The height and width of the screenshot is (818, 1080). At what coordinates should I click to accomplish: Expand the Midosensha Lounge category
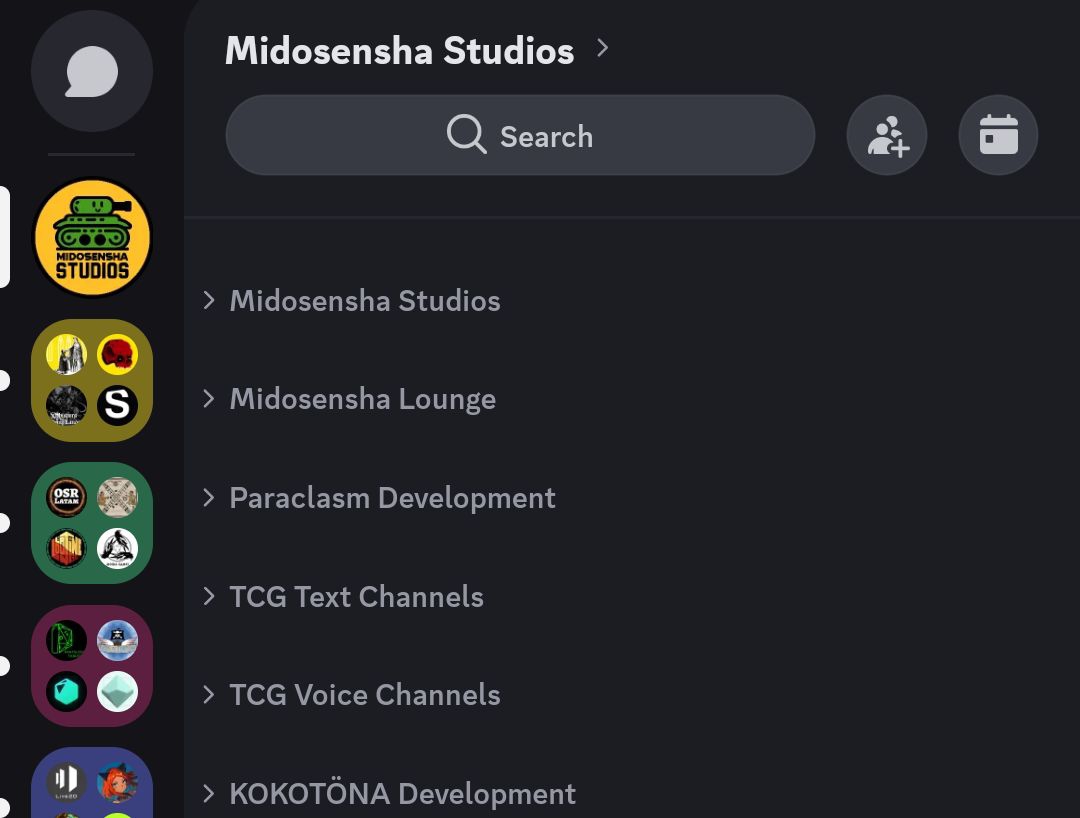tap(362, 399)
